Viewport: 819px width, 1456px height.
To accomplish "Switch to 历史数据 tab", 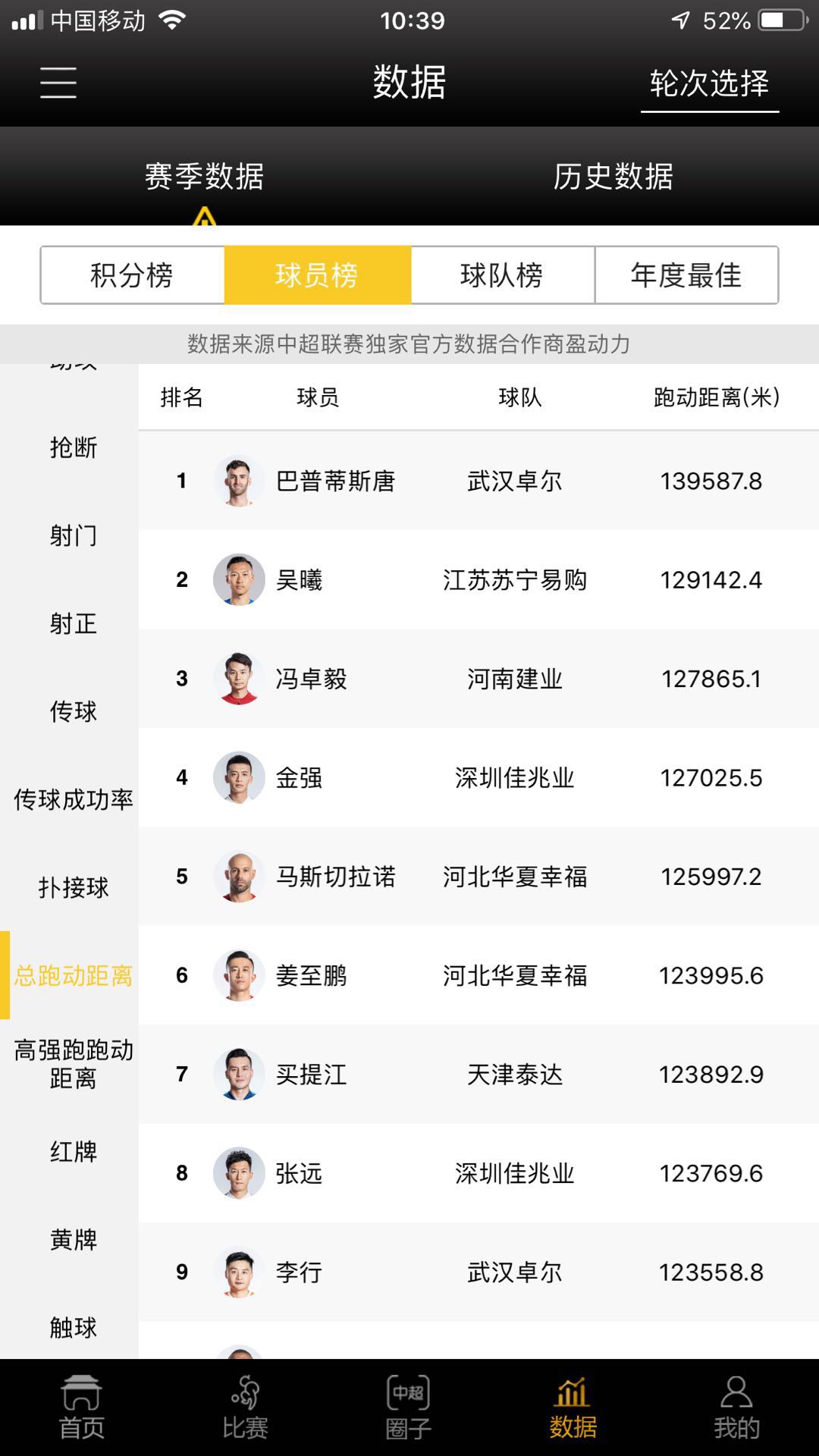I will [613, 177].
